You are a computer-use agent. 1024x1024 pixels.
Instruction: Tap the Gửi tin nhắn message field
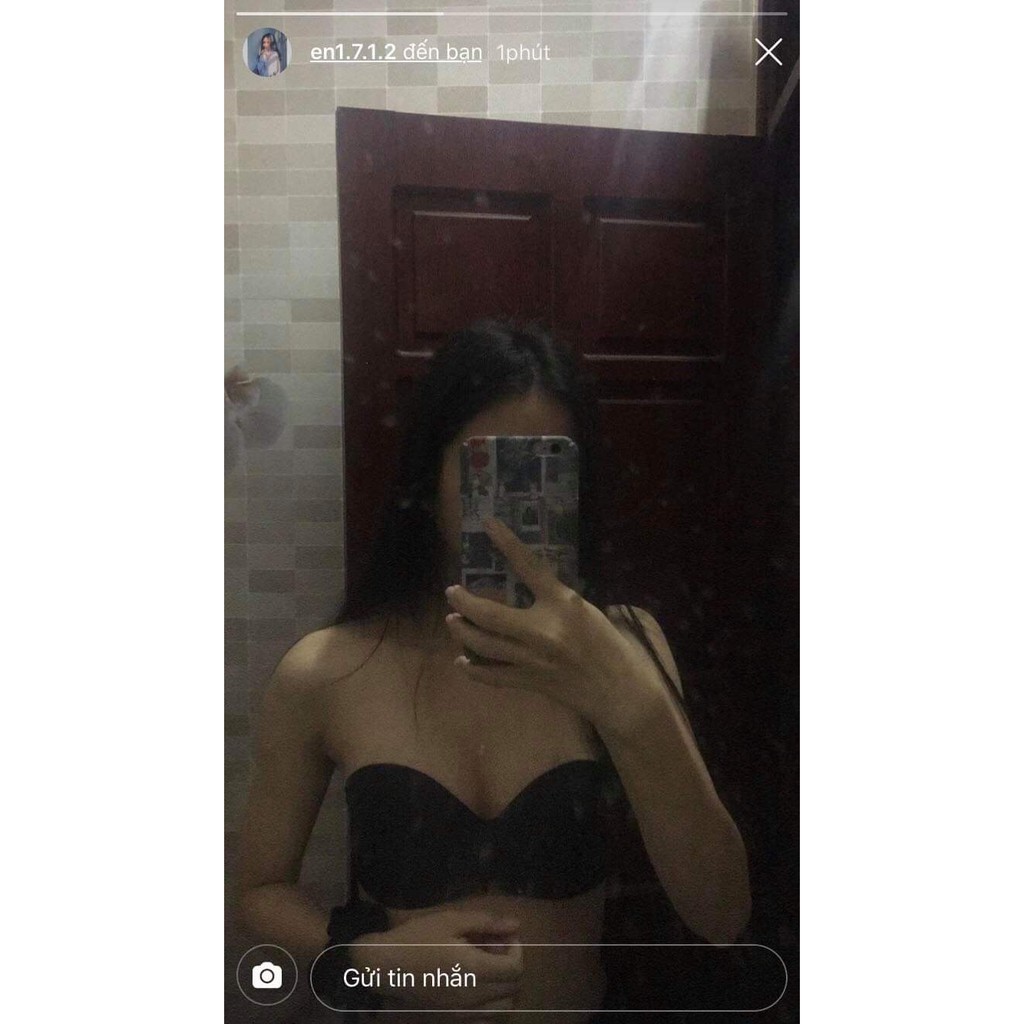pyautogui.click(x=548, y=978)
